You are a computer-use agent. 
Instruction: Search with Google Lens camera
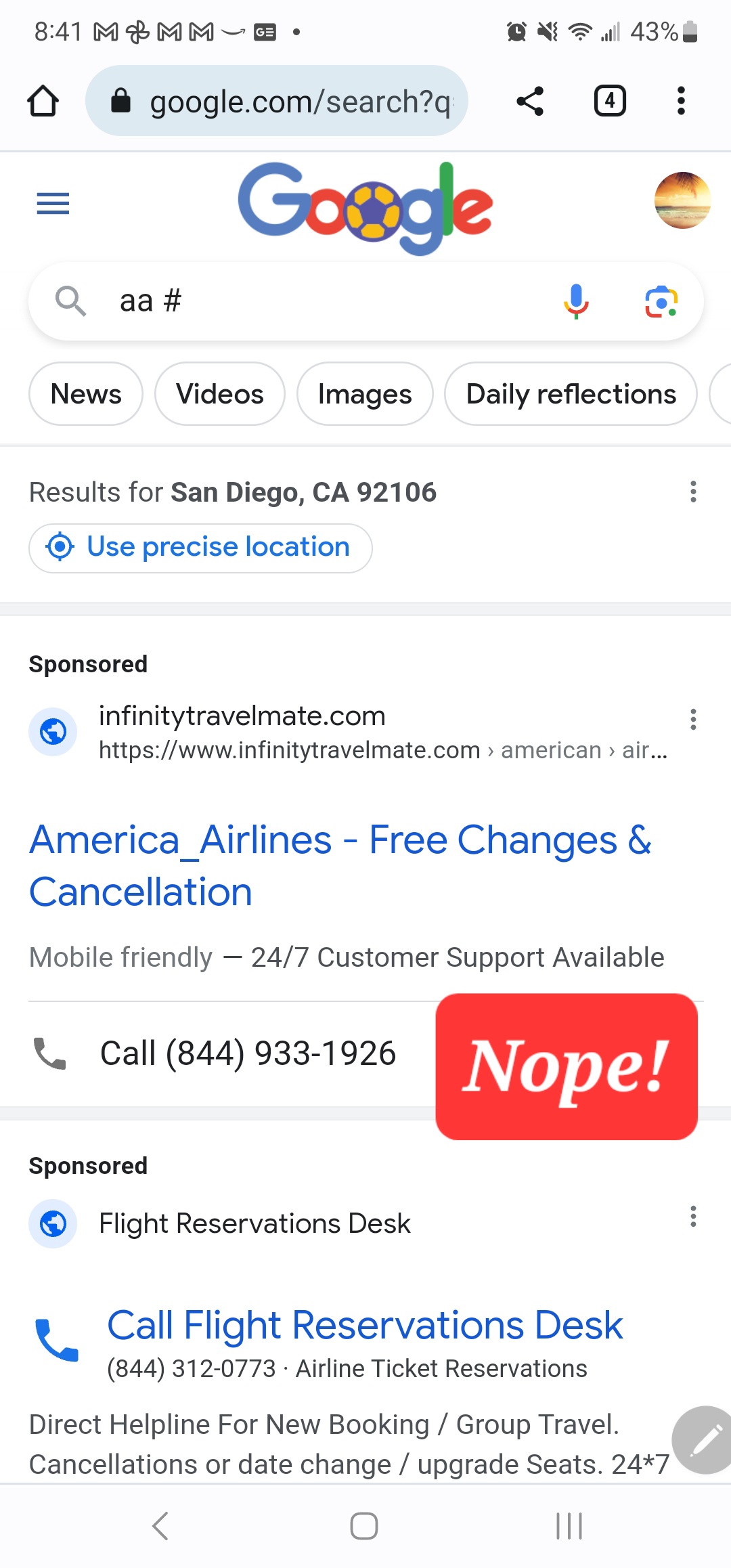(661, 301)
